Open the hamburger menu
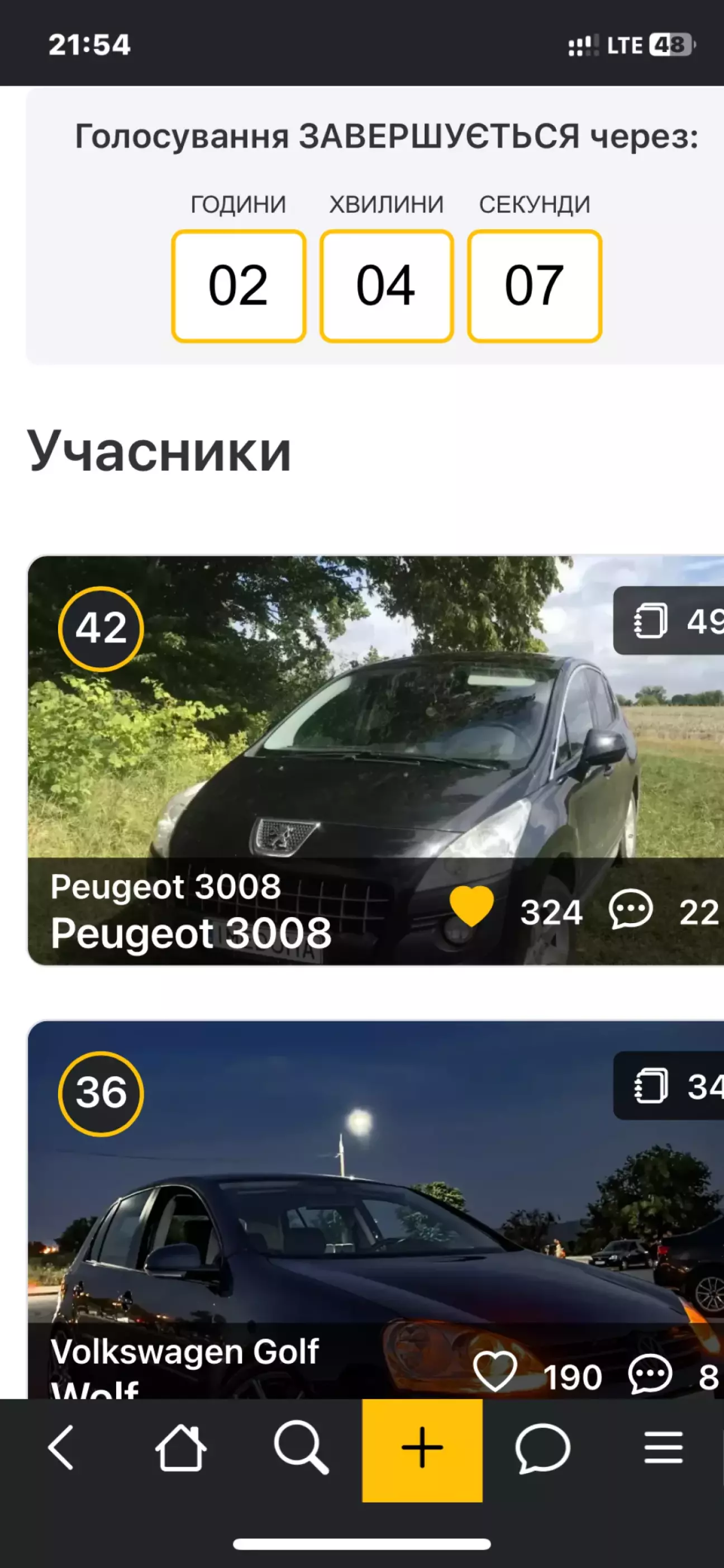This screenshot has width=724, height=1568. [663, 1447]
